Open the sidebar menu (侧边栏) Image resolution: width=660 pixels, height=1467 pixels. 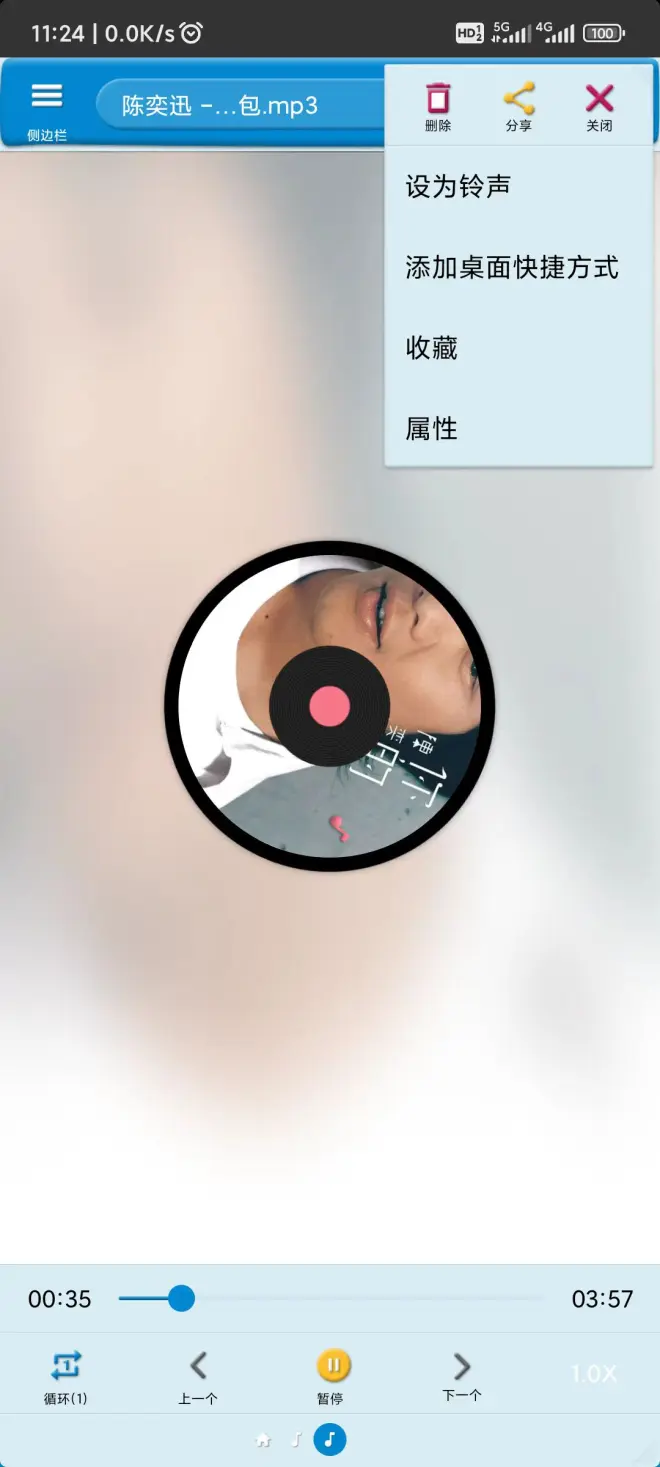[47, 106]
